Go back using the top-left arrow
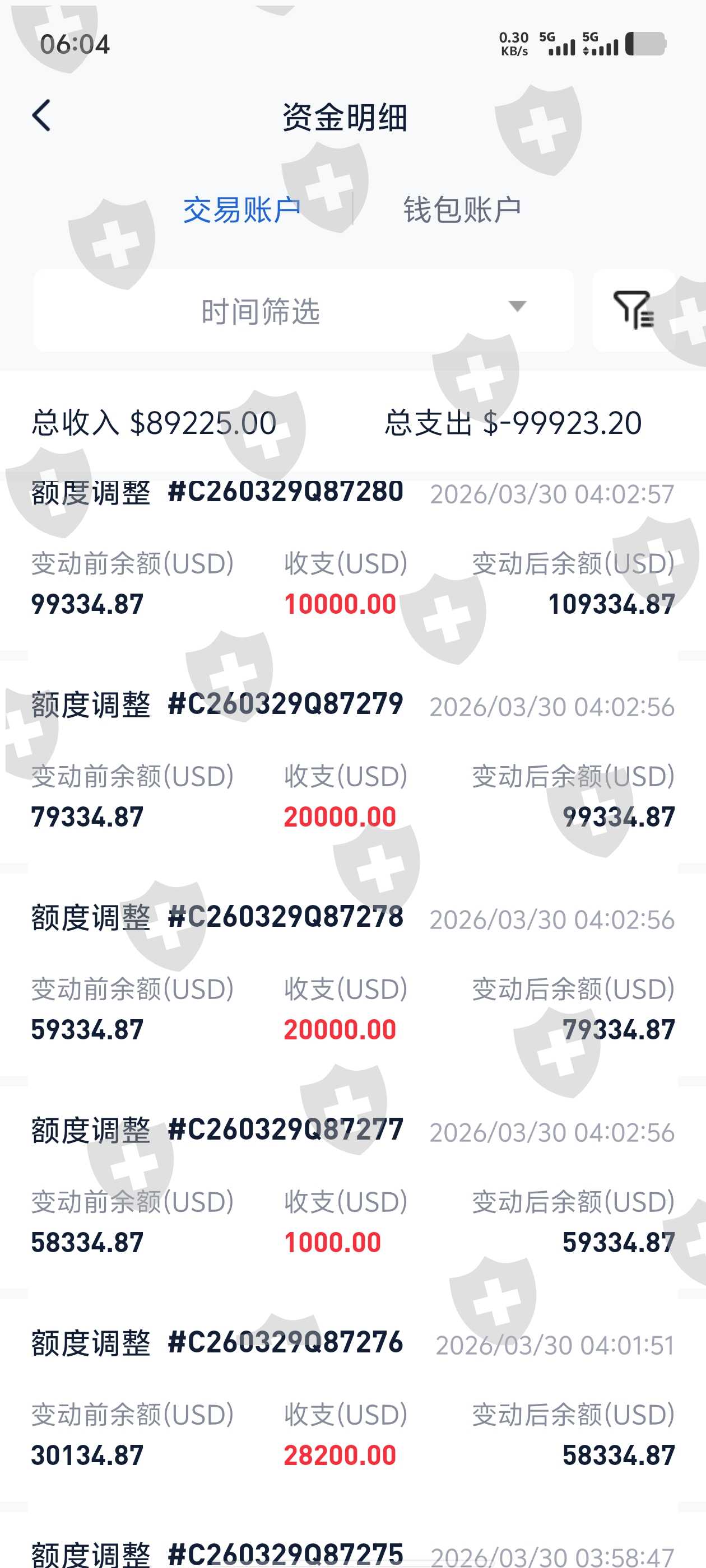Image resolution: width=706 pixels, height=1568 pixels. [x=41, y=116]
